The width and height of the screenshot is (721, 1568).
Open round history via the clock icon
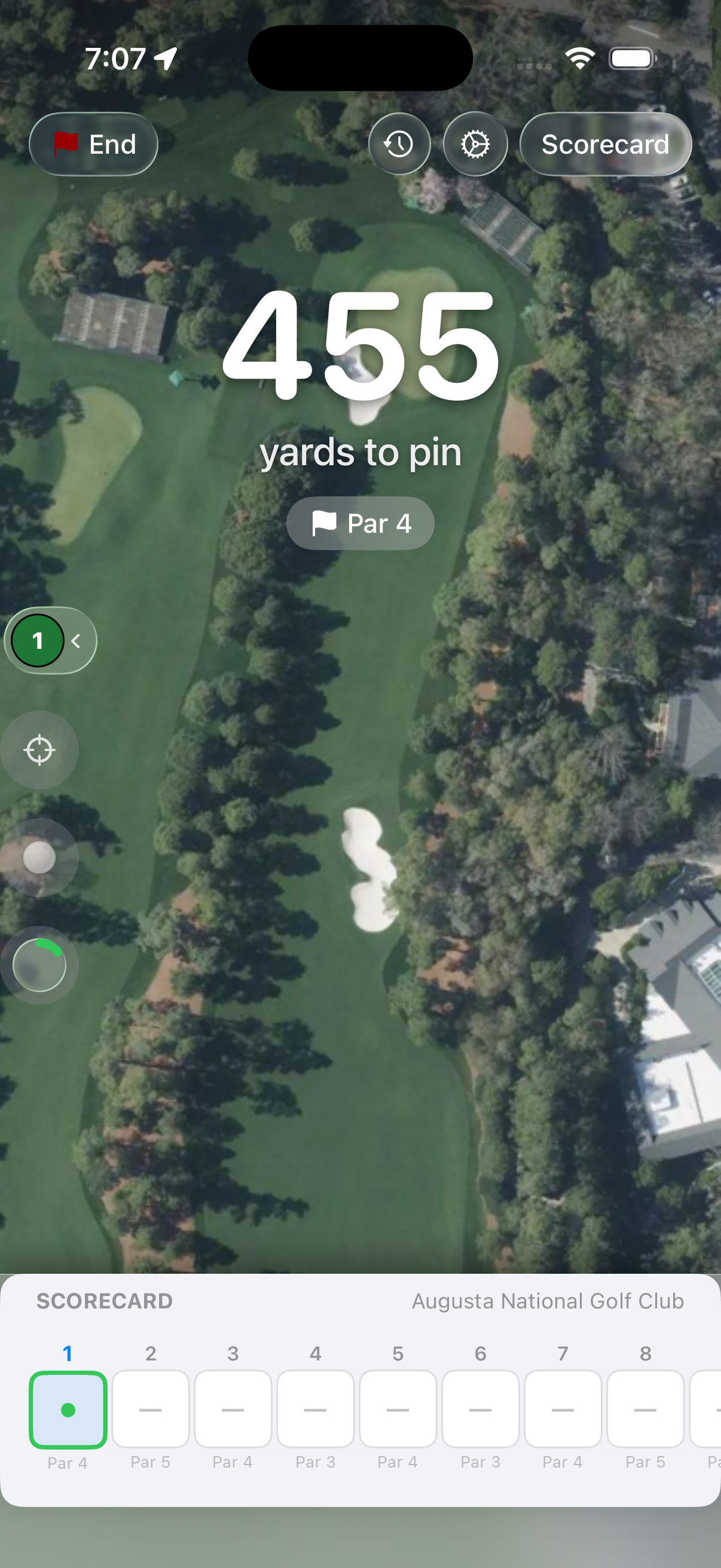pyautogui.click(x=399, y=144)
